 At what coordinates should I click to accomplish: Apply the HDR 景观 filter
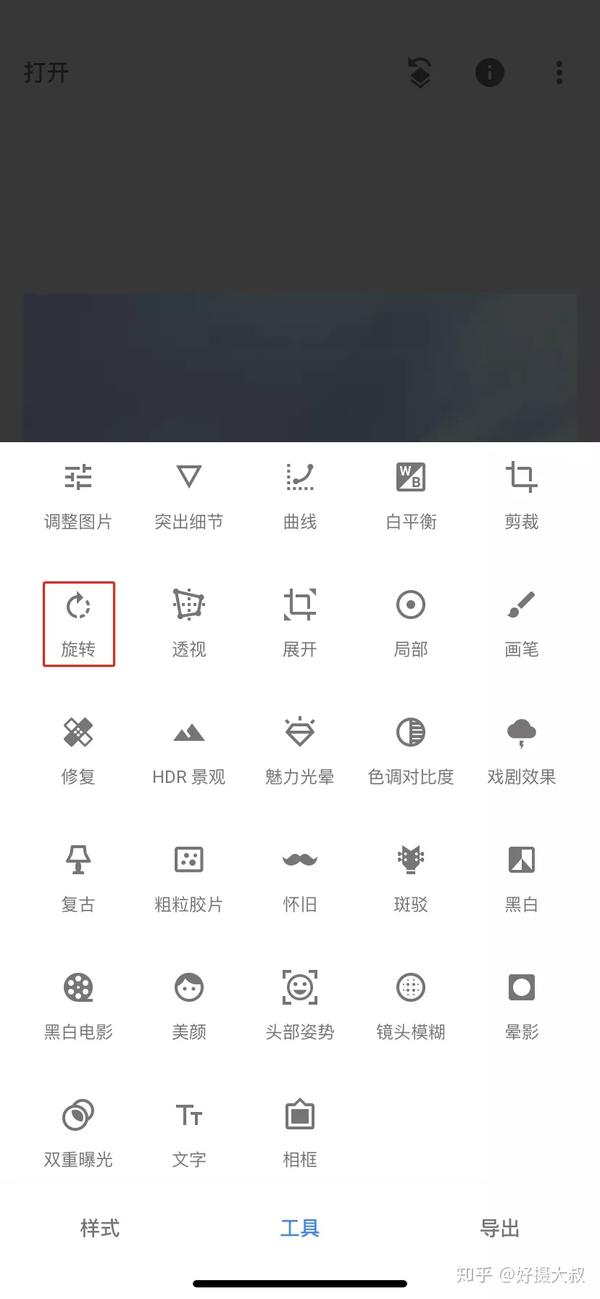tap(189, 750)
